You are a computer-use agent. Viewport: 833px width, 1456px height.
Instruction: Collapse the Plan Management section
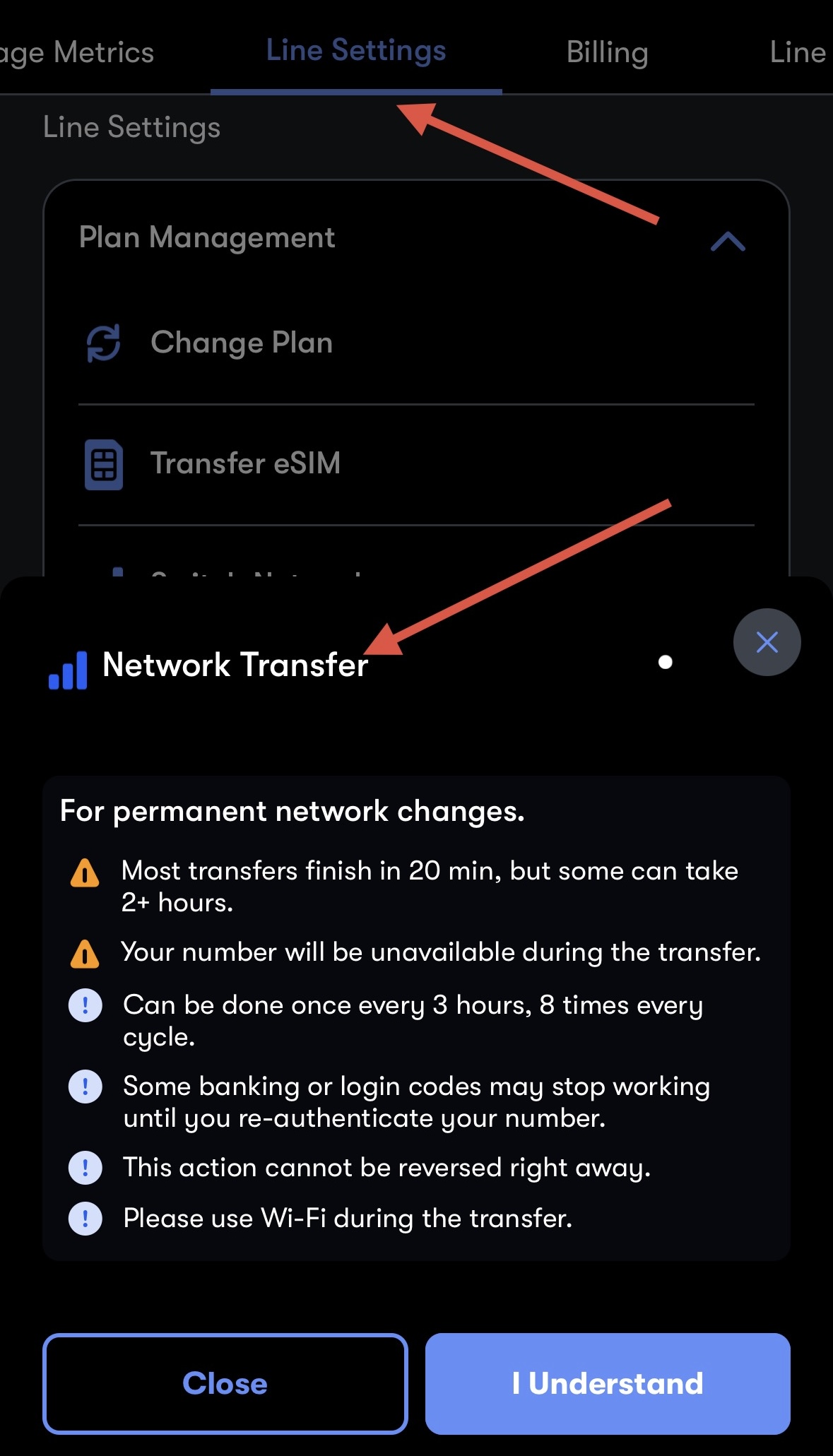point(728,242)
